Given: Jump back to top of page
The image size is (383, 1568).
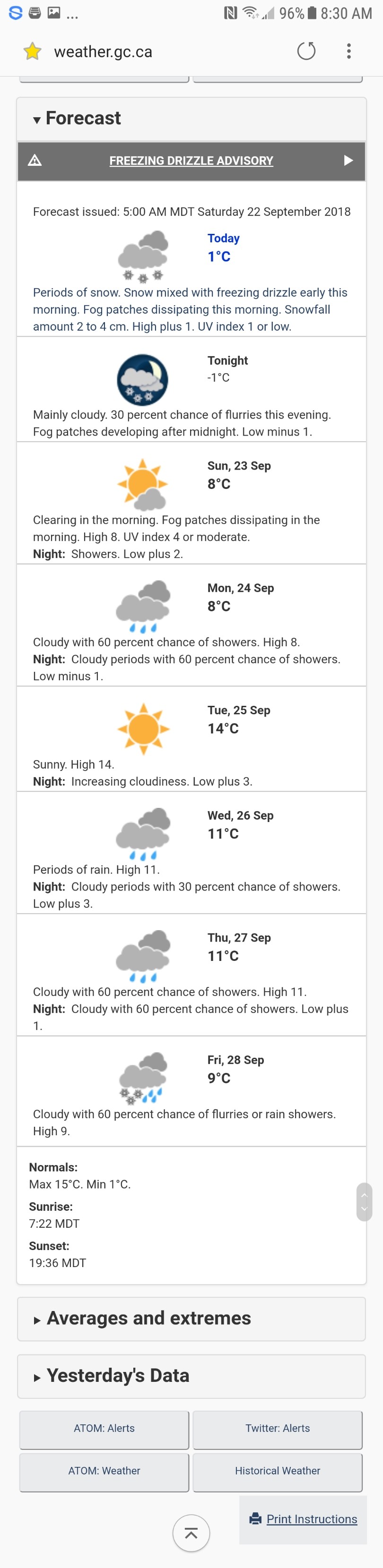Looking at the screenshot, I should click(191, 1533).
